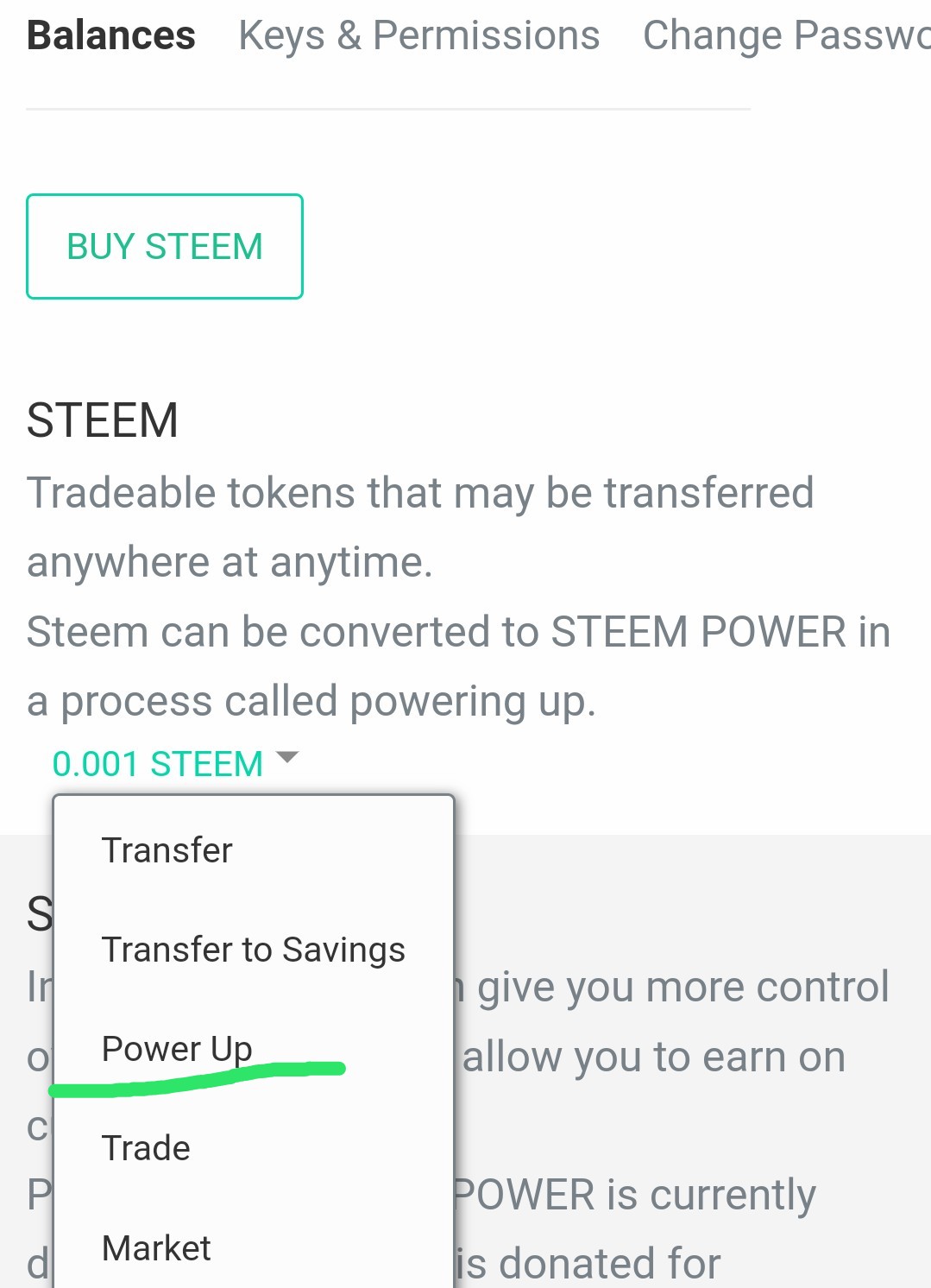Choose Power Up in the menu
The width and height of the screenshot is (931, 1288).
(x=177, y=1049)
